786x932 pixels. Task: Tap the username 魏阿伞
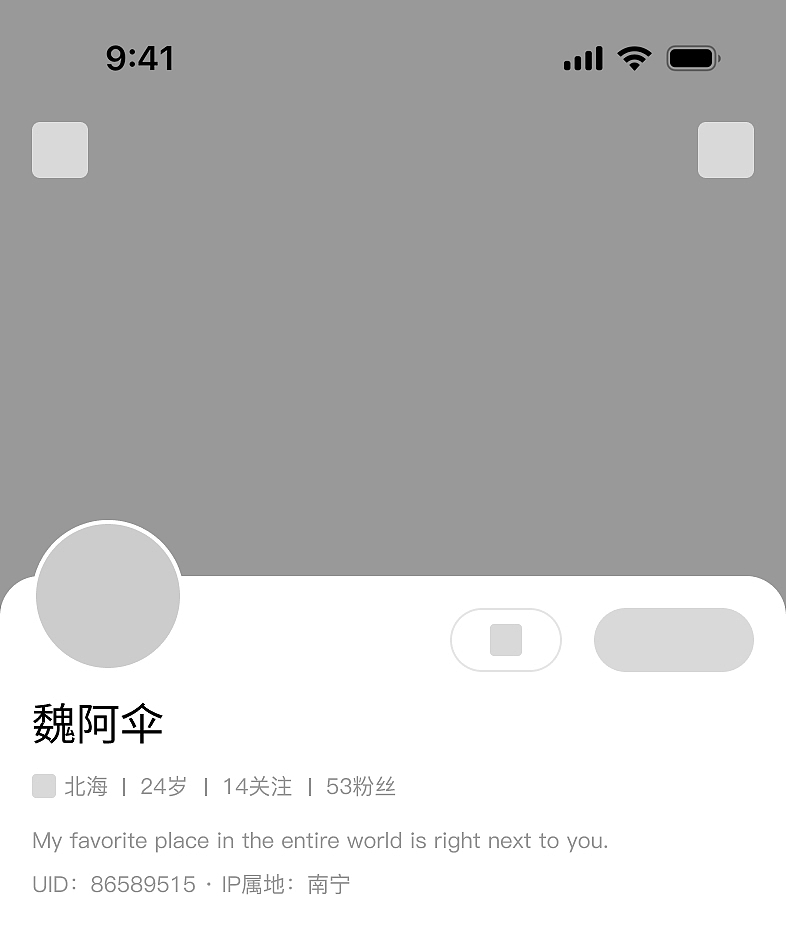point(95,722)
